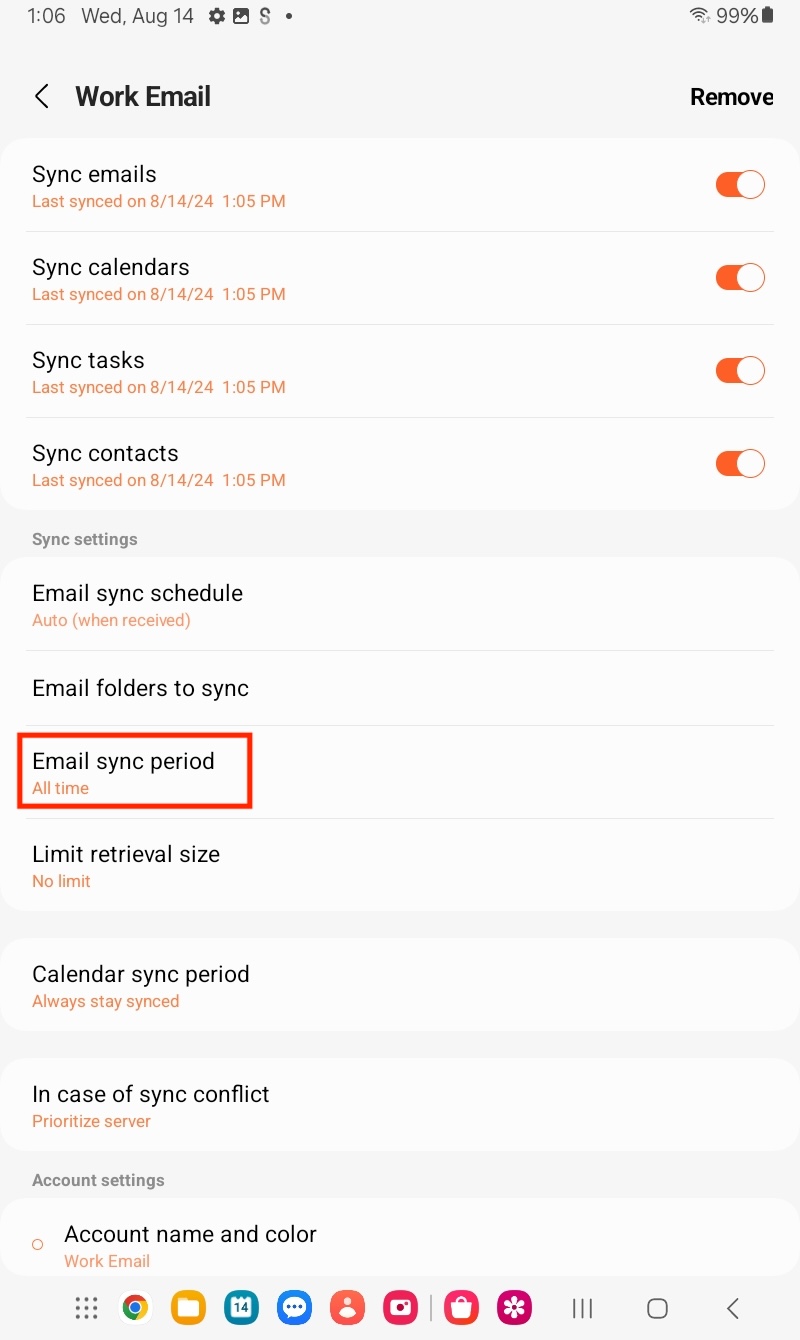Screen dimensions: 800x1340
Task: Tap the system home button
Action: [657, 1308]
